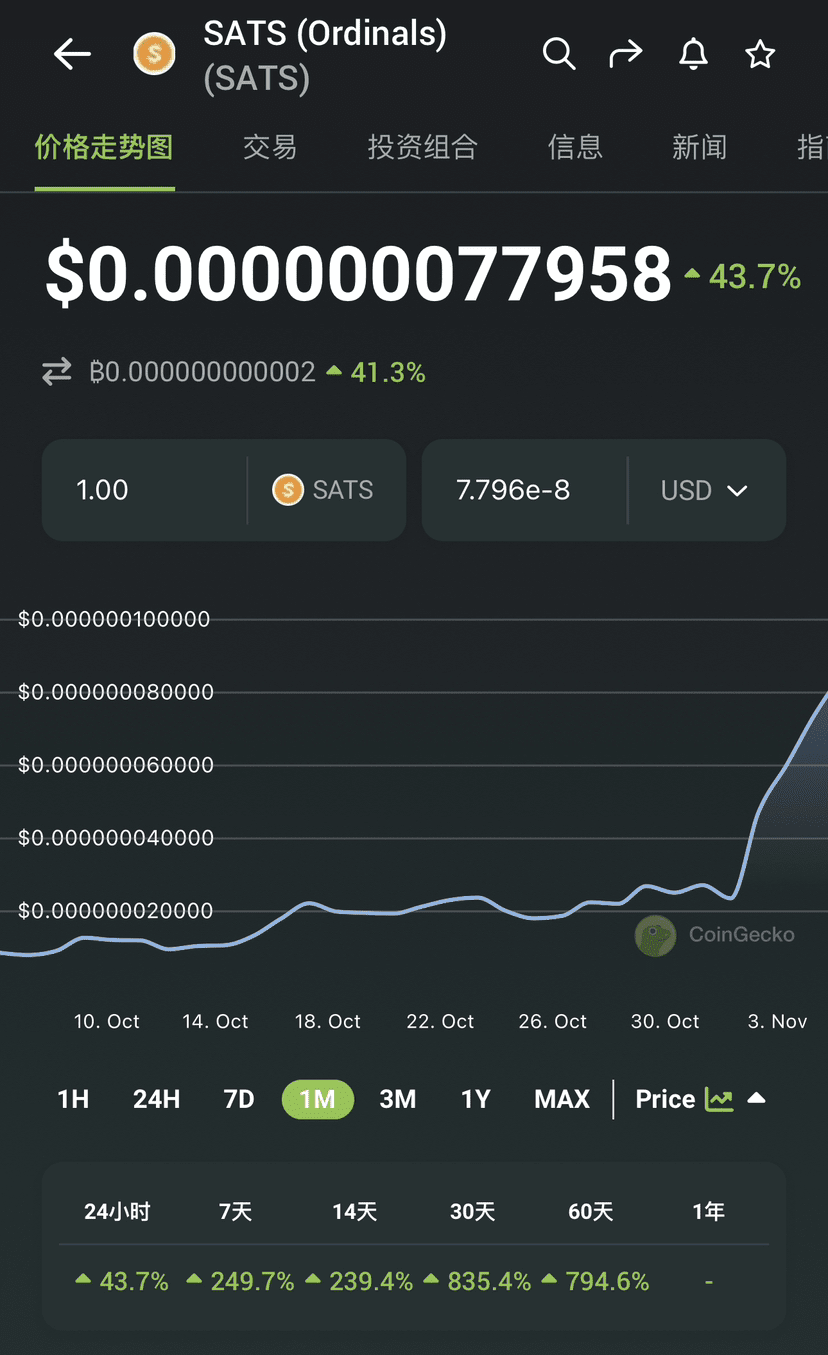Tap the 24H price range button
The width and height of the screenshot is (828, 1355).
pyautogui.click(x=156, y=1098)
